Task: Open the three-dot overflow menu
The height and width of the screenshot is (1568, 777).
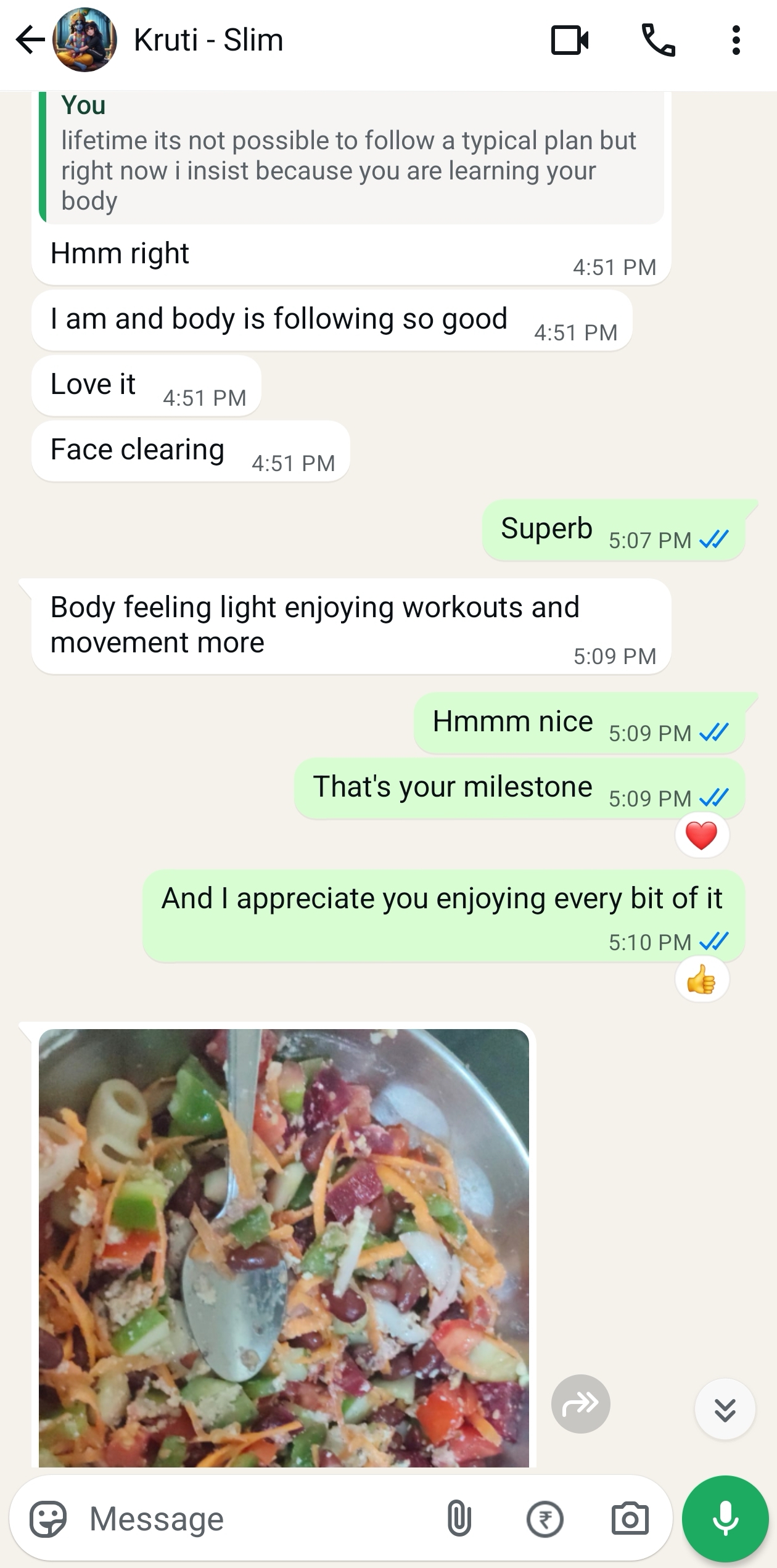Action: tap(735, 41)
